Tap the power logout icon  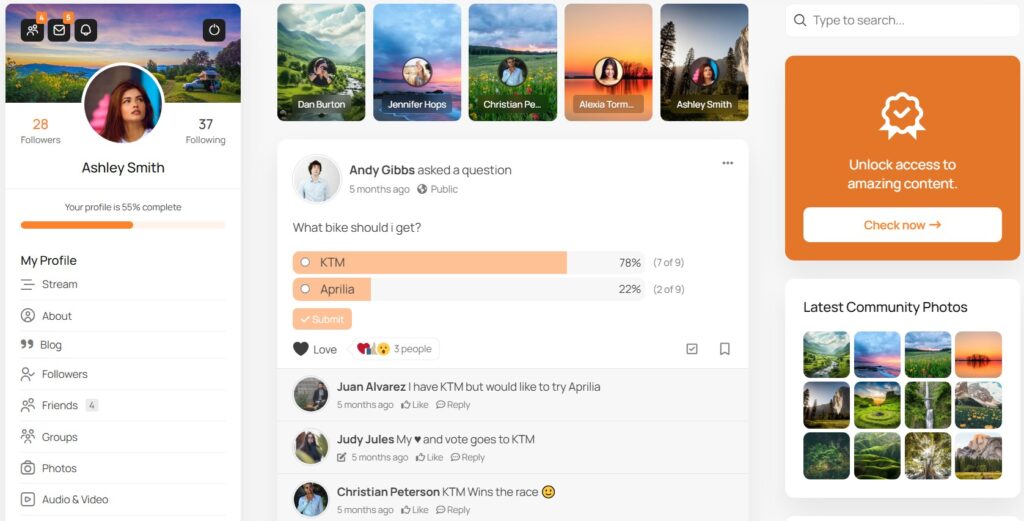pyautogui.click(x=214, y=30)
